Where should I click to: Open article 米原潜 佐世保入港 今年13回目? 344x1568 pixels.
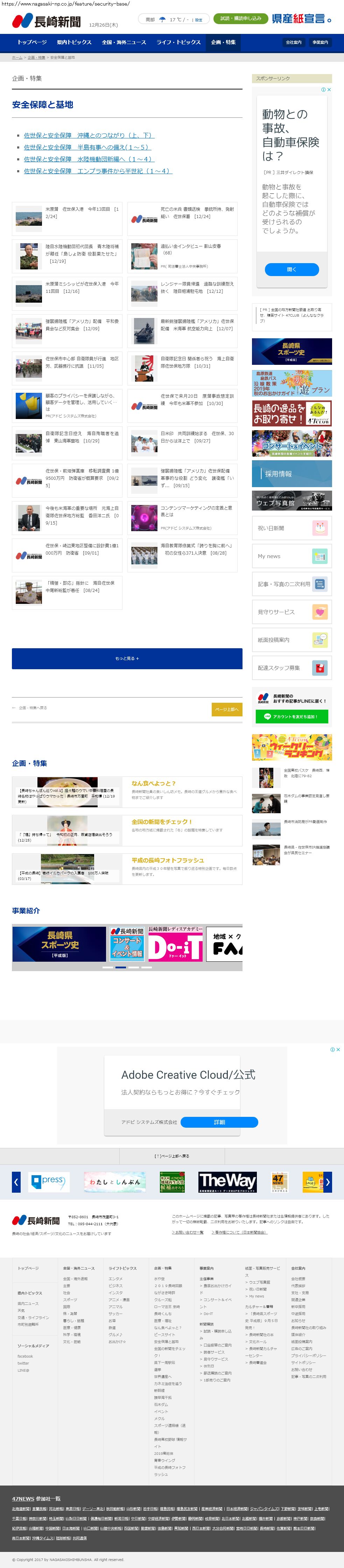click(x=80, y=212)
